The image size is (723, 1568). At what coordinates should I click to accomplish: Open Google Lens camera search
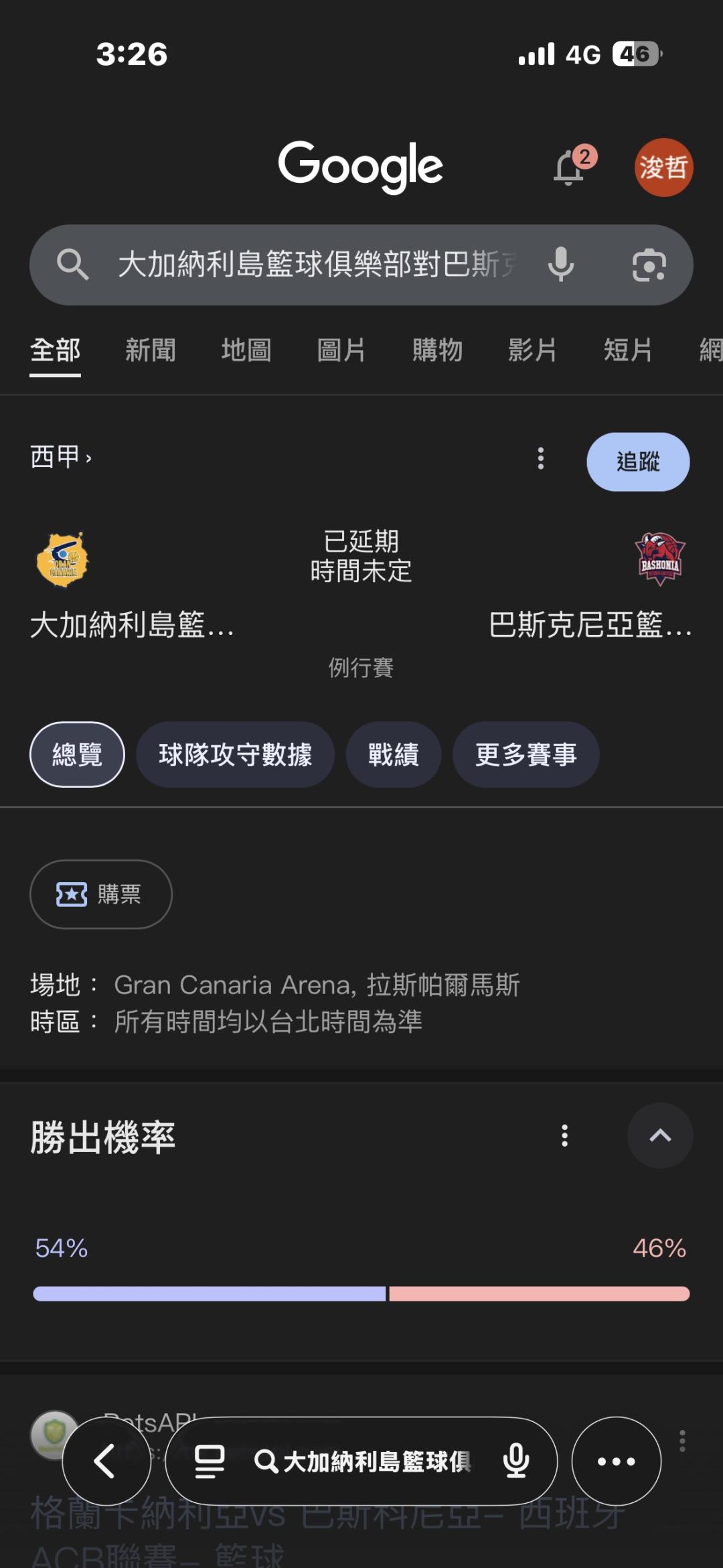tap(649, 265)
